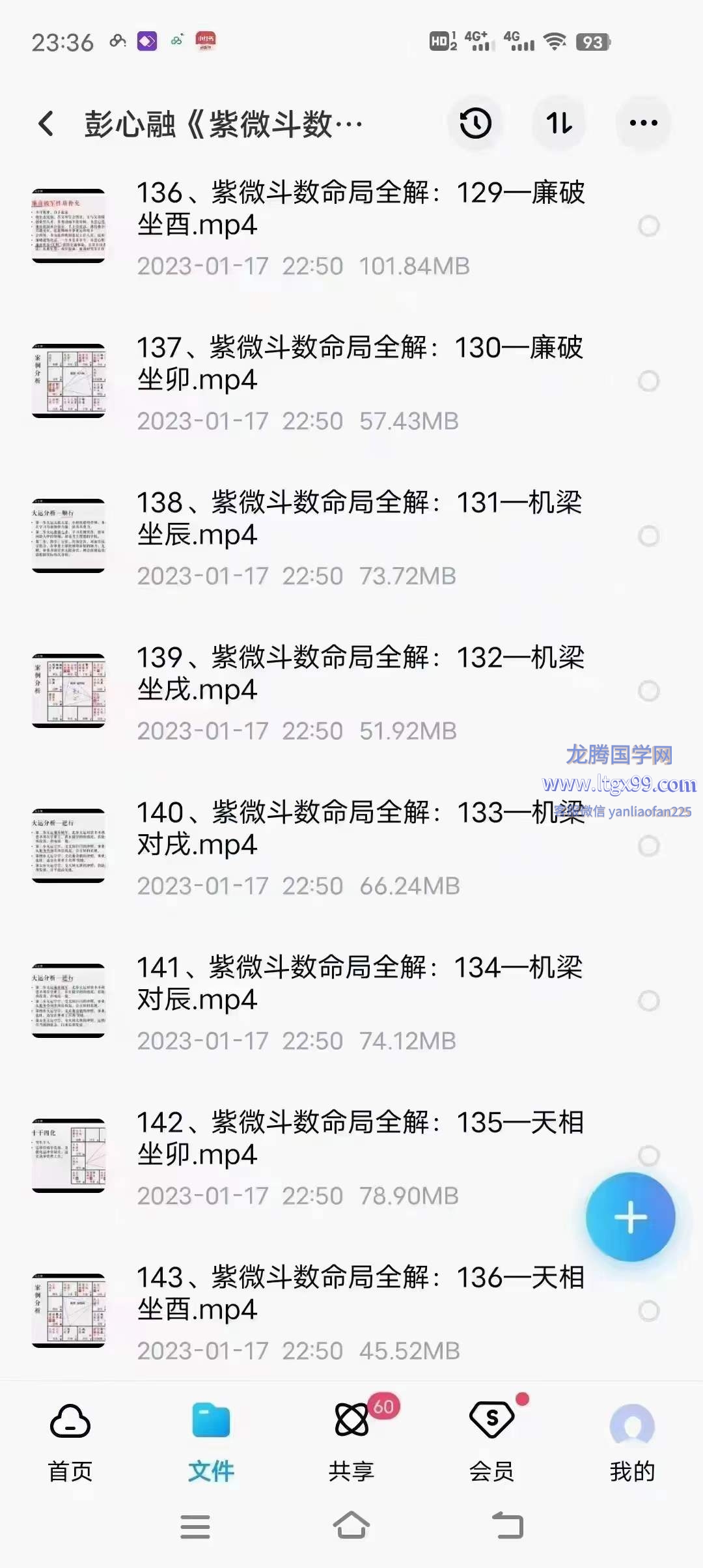
Task: Select the circle for file 137、130—廉破坐卯
Action: (x=648, y=381)
